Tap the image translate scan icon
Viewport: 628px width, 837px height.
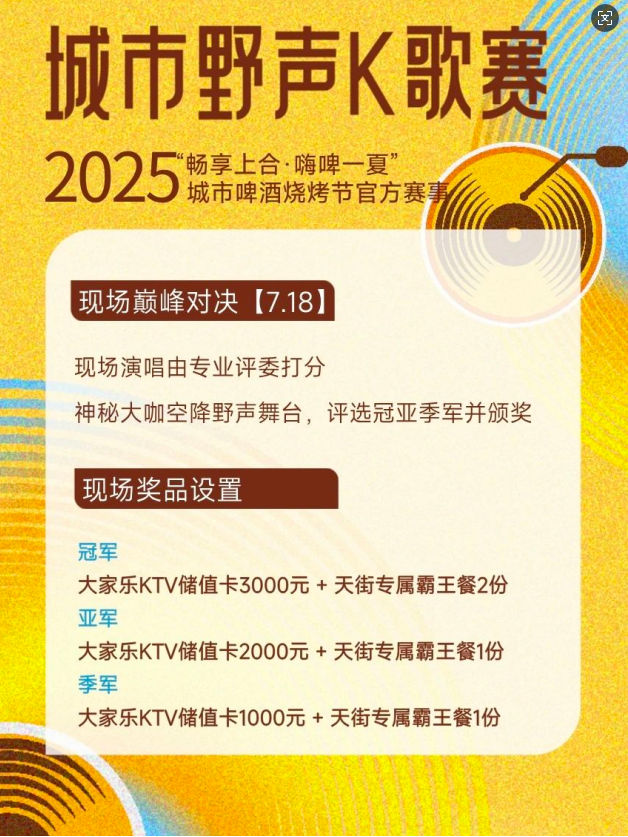[605, 17]
